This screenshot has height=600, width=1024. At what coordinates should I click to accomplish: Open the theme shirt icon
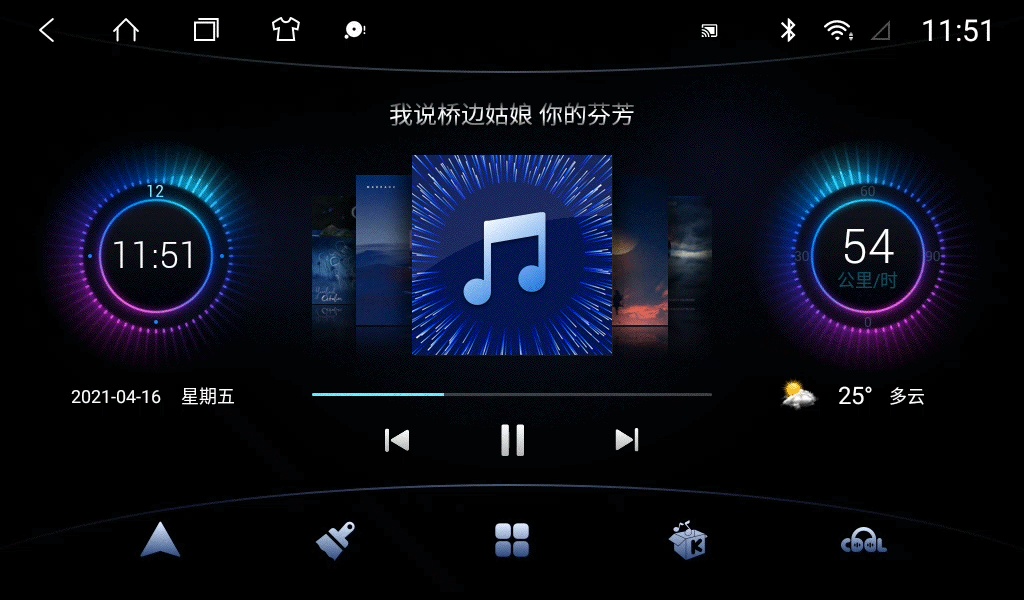pyautogui.click(x=286, y=30)
